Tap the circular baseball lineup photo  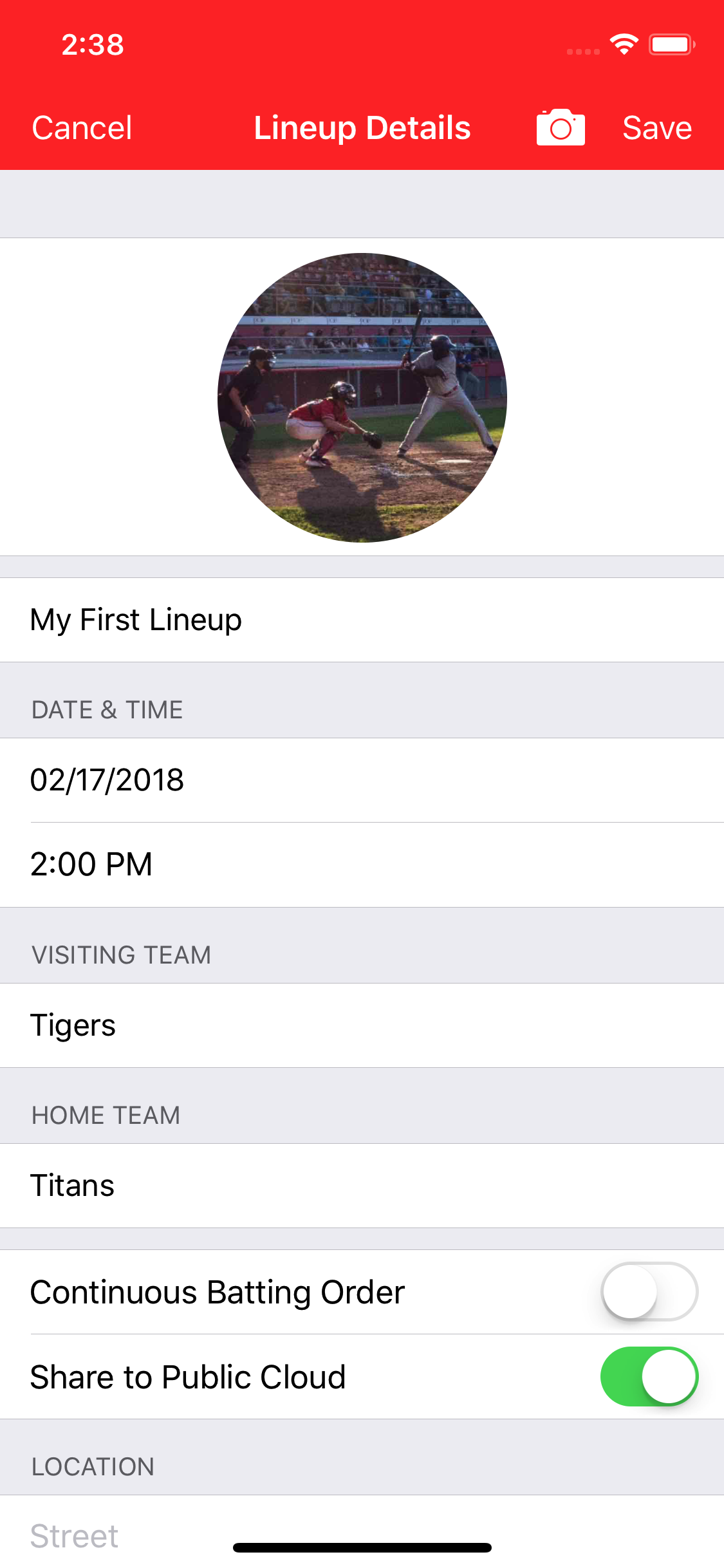(362, 397)
